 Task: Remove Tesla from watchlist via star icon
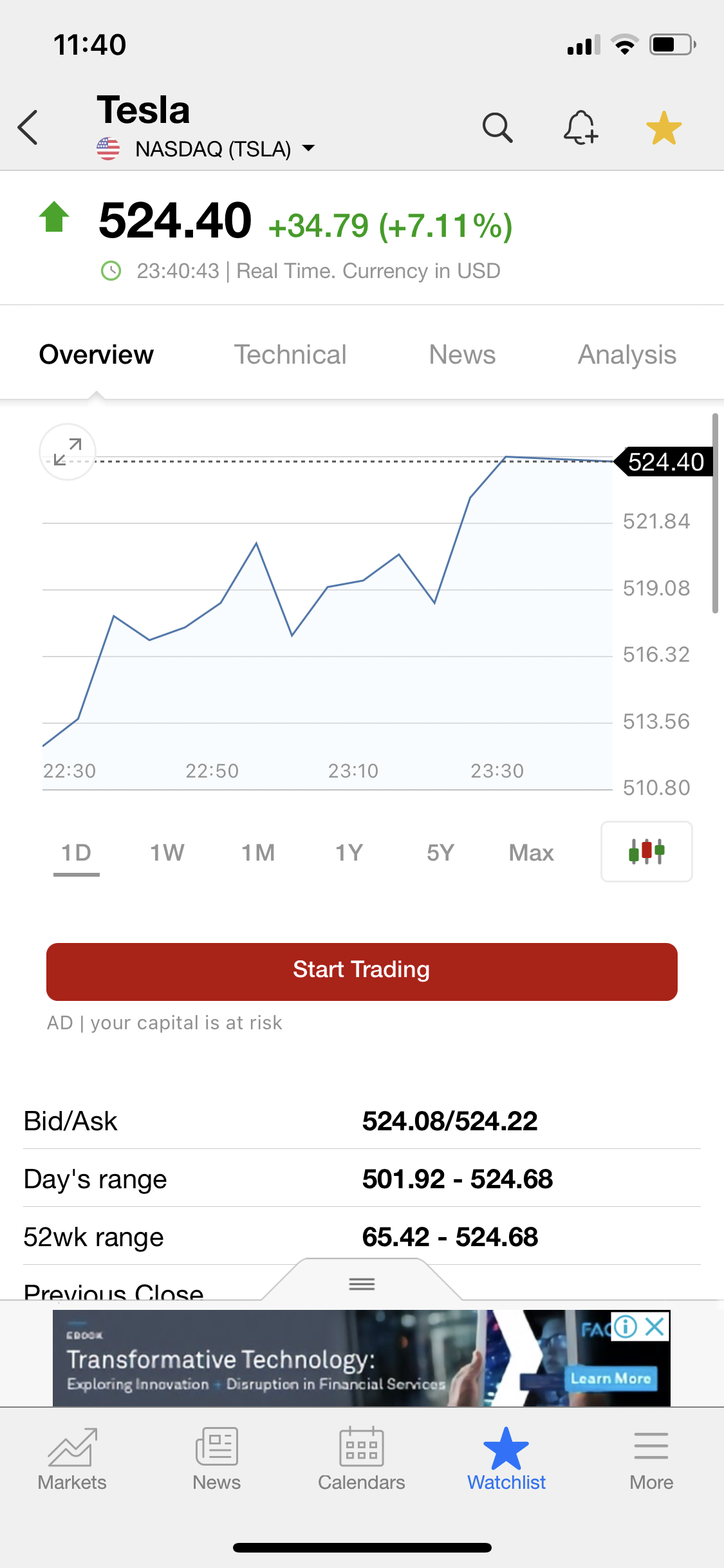coord(664,127)
